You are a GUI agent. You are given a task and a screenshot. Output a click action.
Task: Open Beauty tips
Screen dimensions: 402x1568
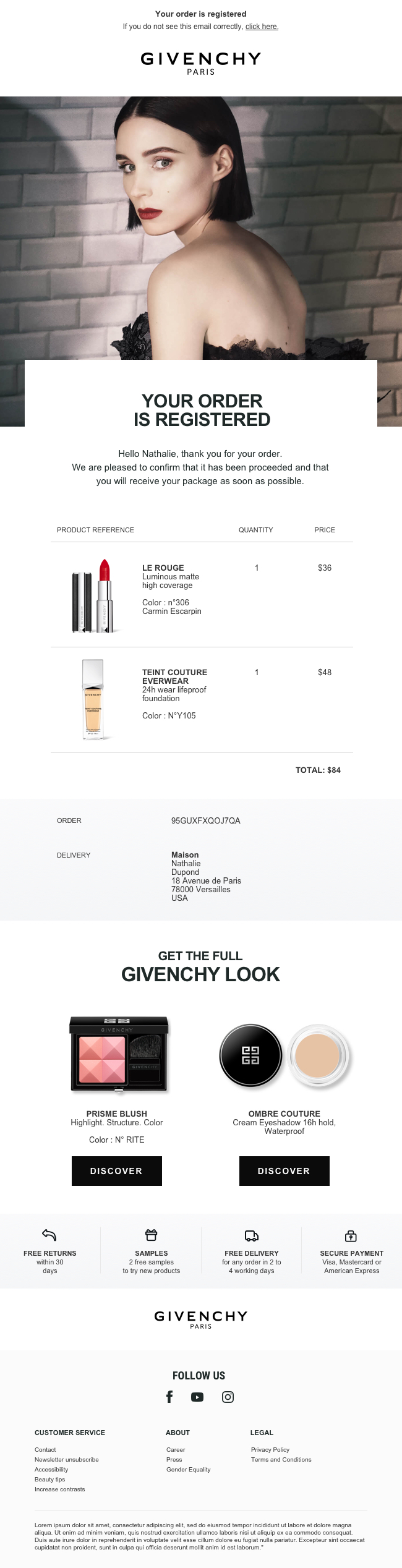tap(49, 1479)
